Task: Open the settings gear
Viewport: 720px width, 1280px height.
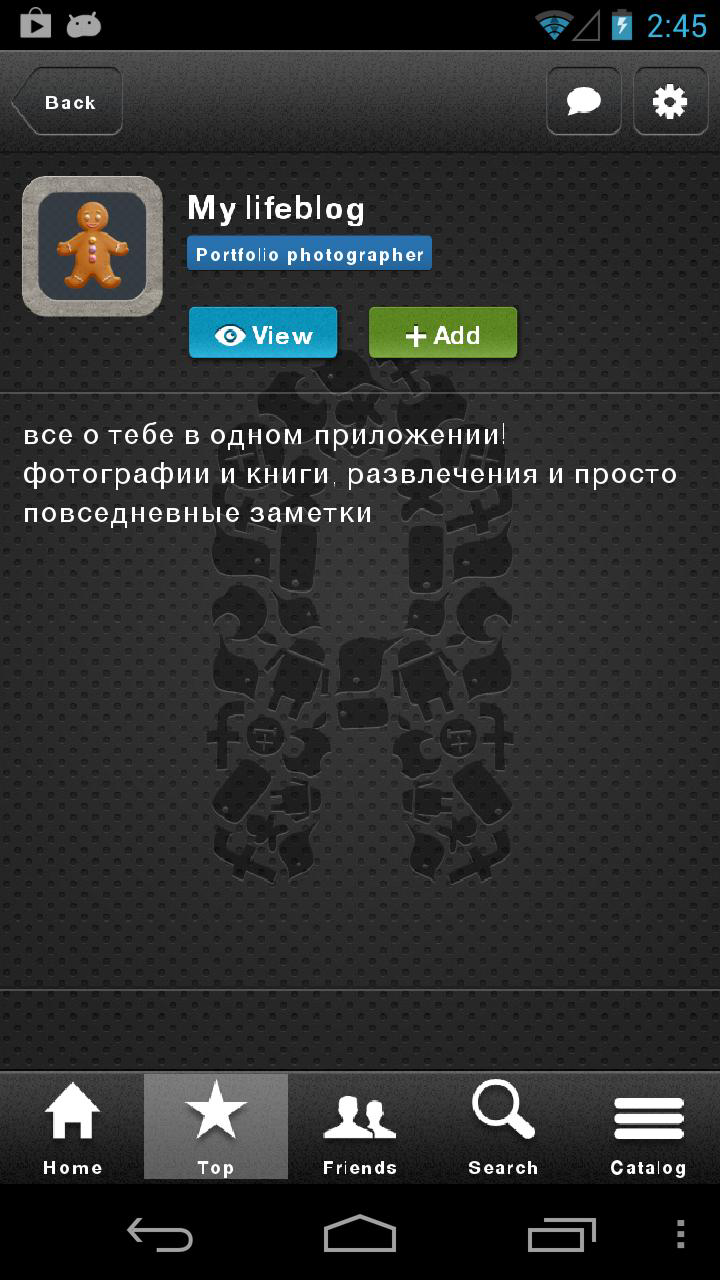Action: pos(670,101)
